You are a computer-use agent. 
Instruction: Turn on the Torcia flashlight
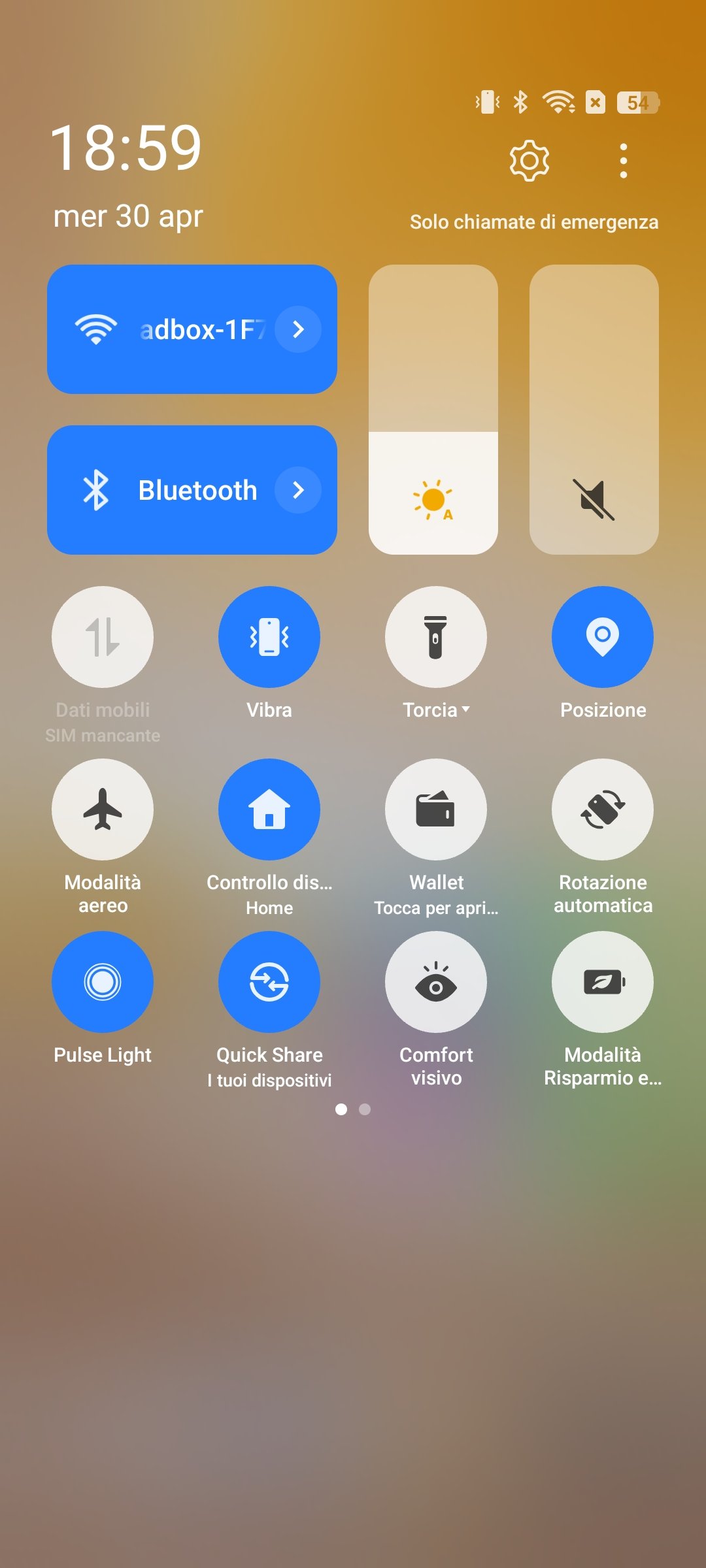[436, 637]
